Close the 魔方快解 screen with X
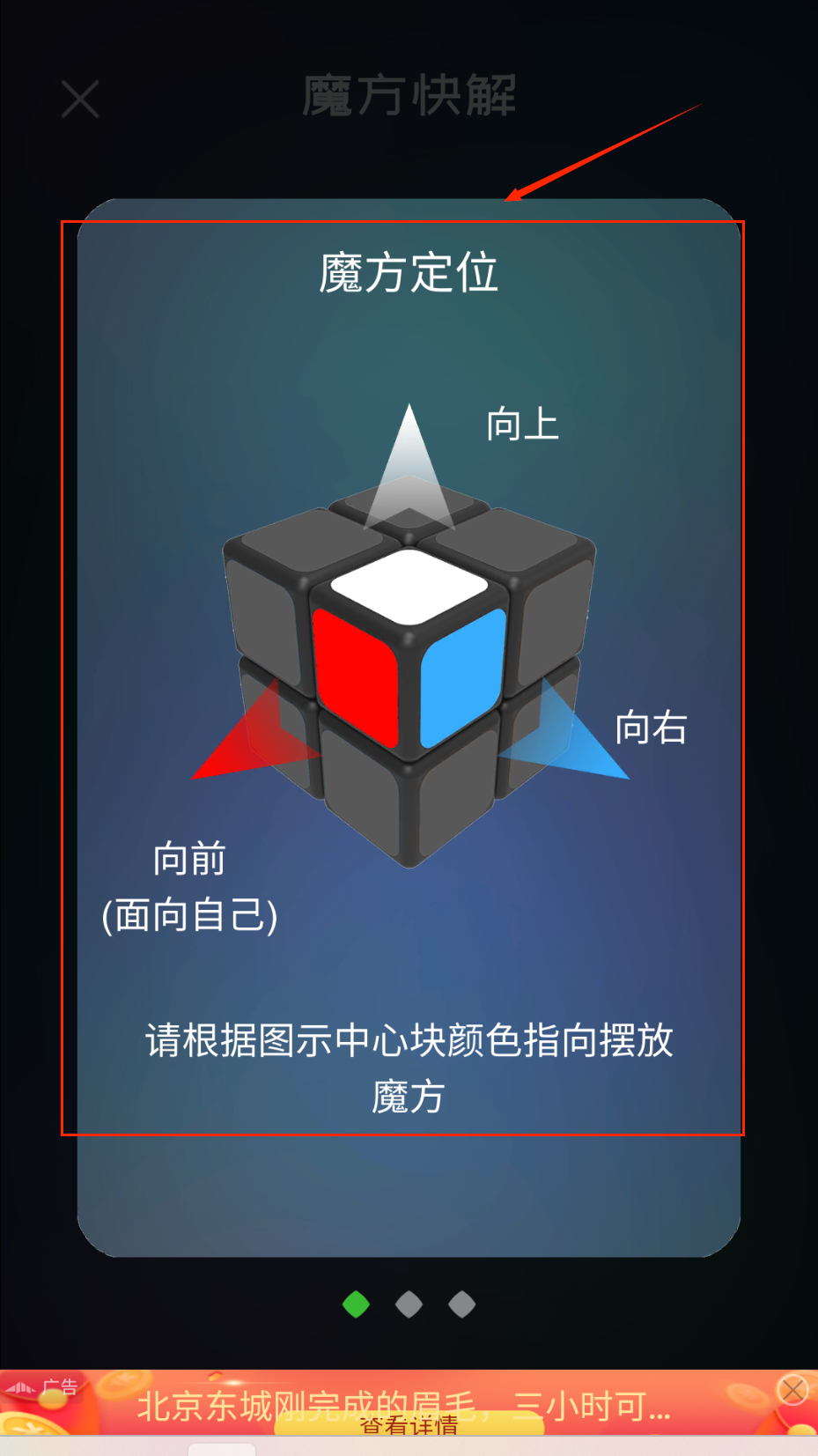 (x=80, y=99)
